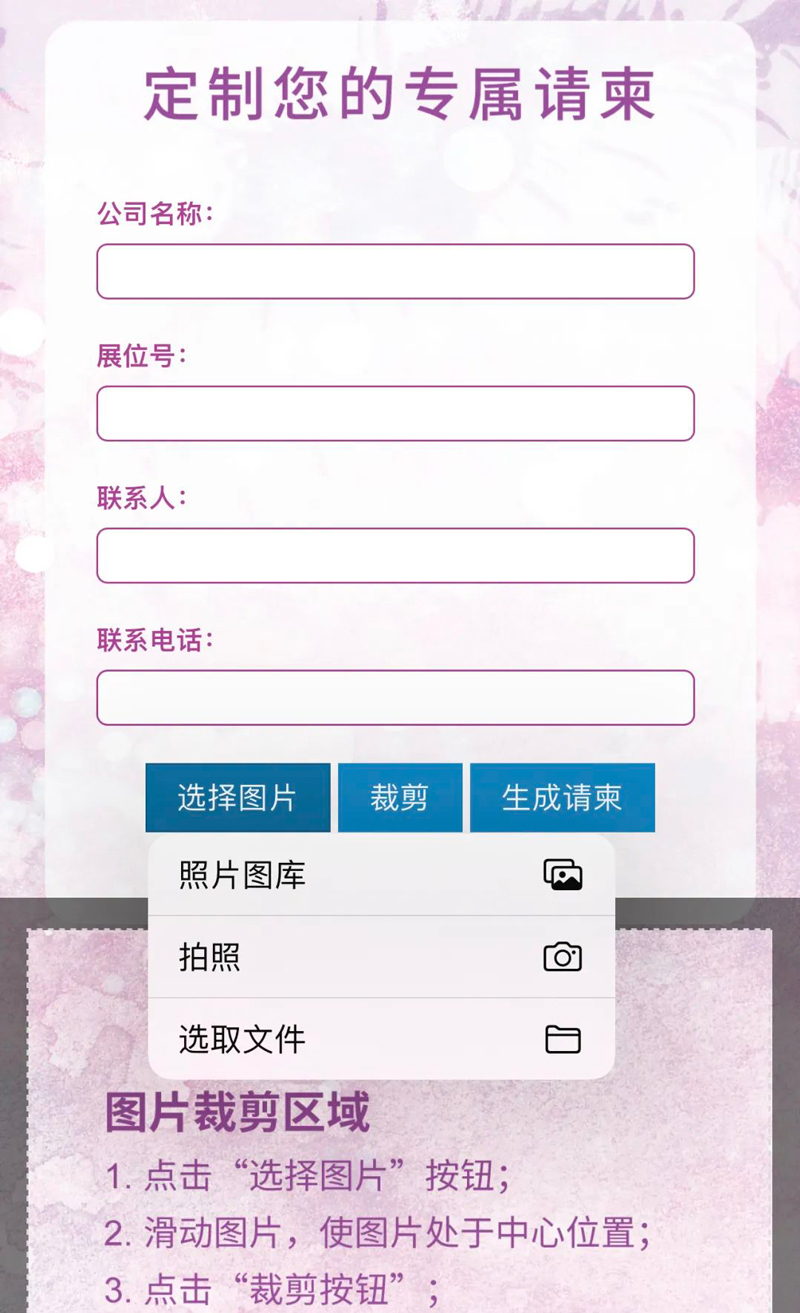Open 选取文件 option
Viewport: 800px width, 1313px height.
pyautogui.click(x=380, y=1039)
